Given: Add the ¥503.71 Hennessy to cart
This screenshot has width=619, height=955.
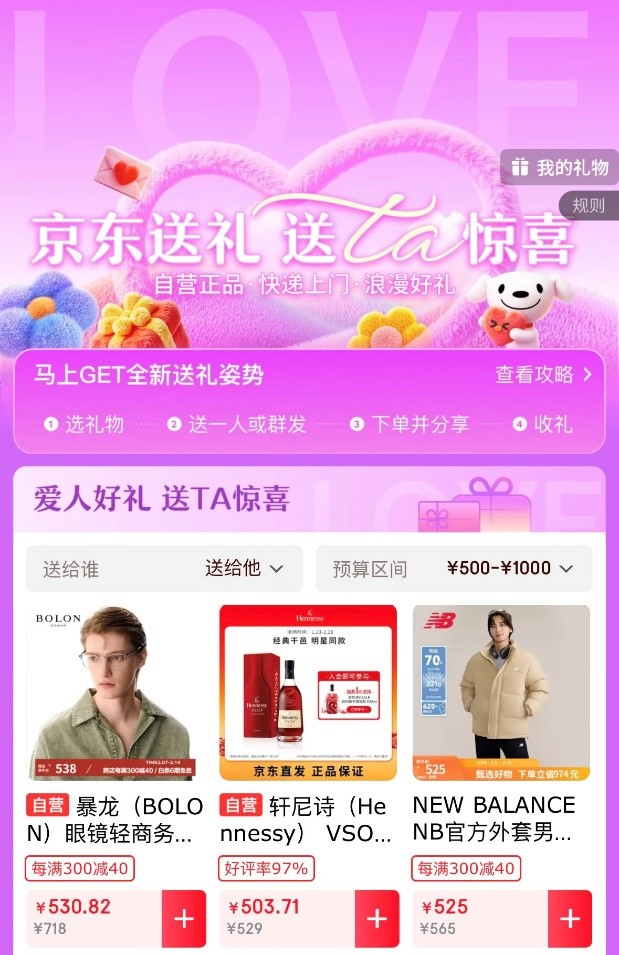Looking at the screenshot, I should click(377, 919).
